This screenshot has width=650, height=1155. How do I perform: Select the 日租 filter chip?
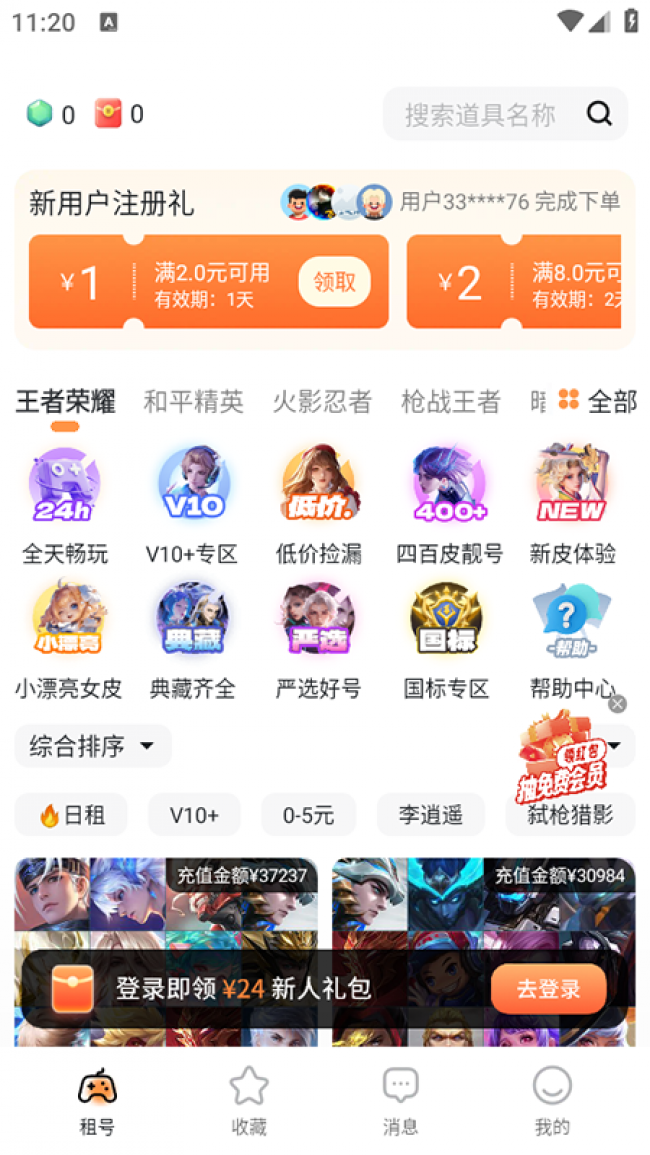pyautogui.click(x=71, y=815)
